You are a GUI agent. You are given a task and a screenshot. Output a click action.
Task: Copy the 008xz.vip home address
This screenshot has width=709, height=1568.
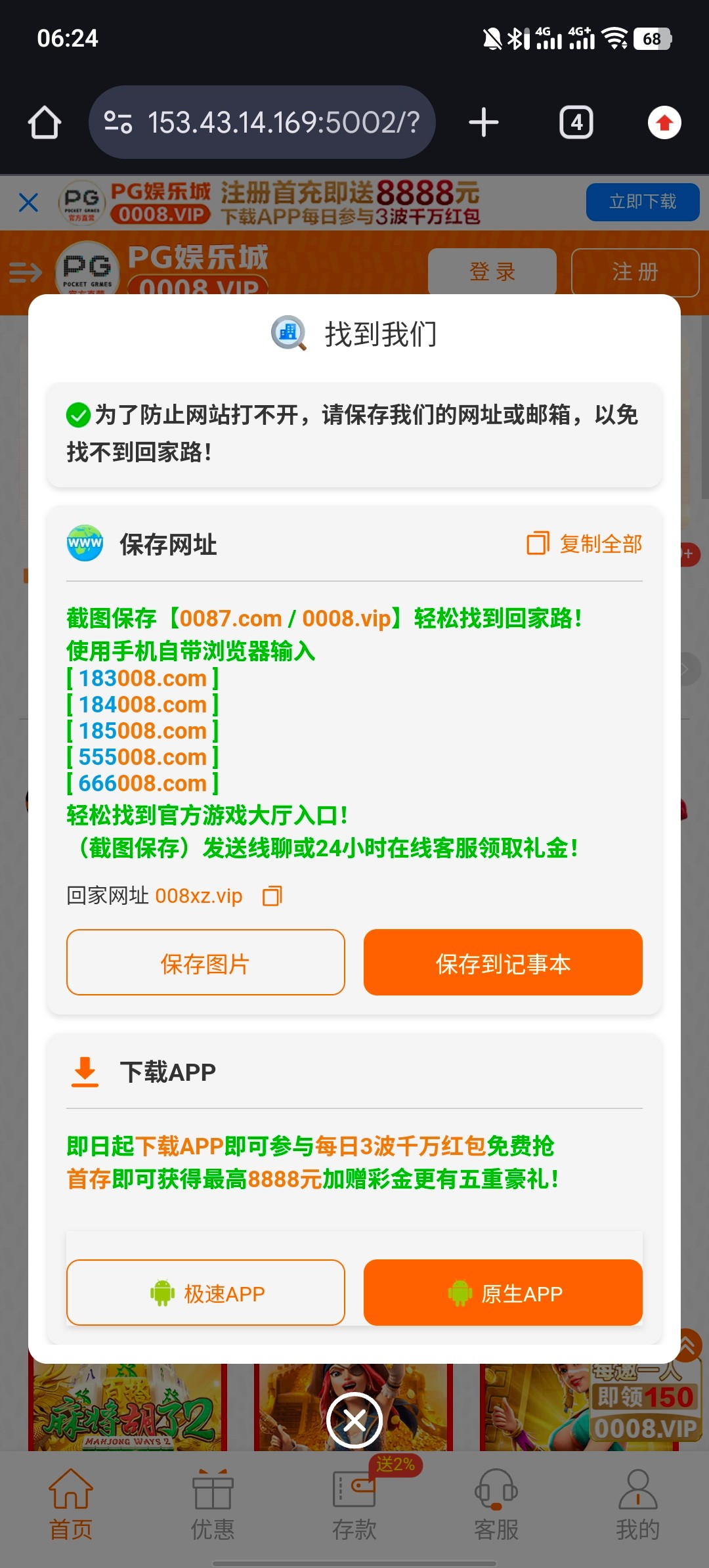tap(272, 896)
